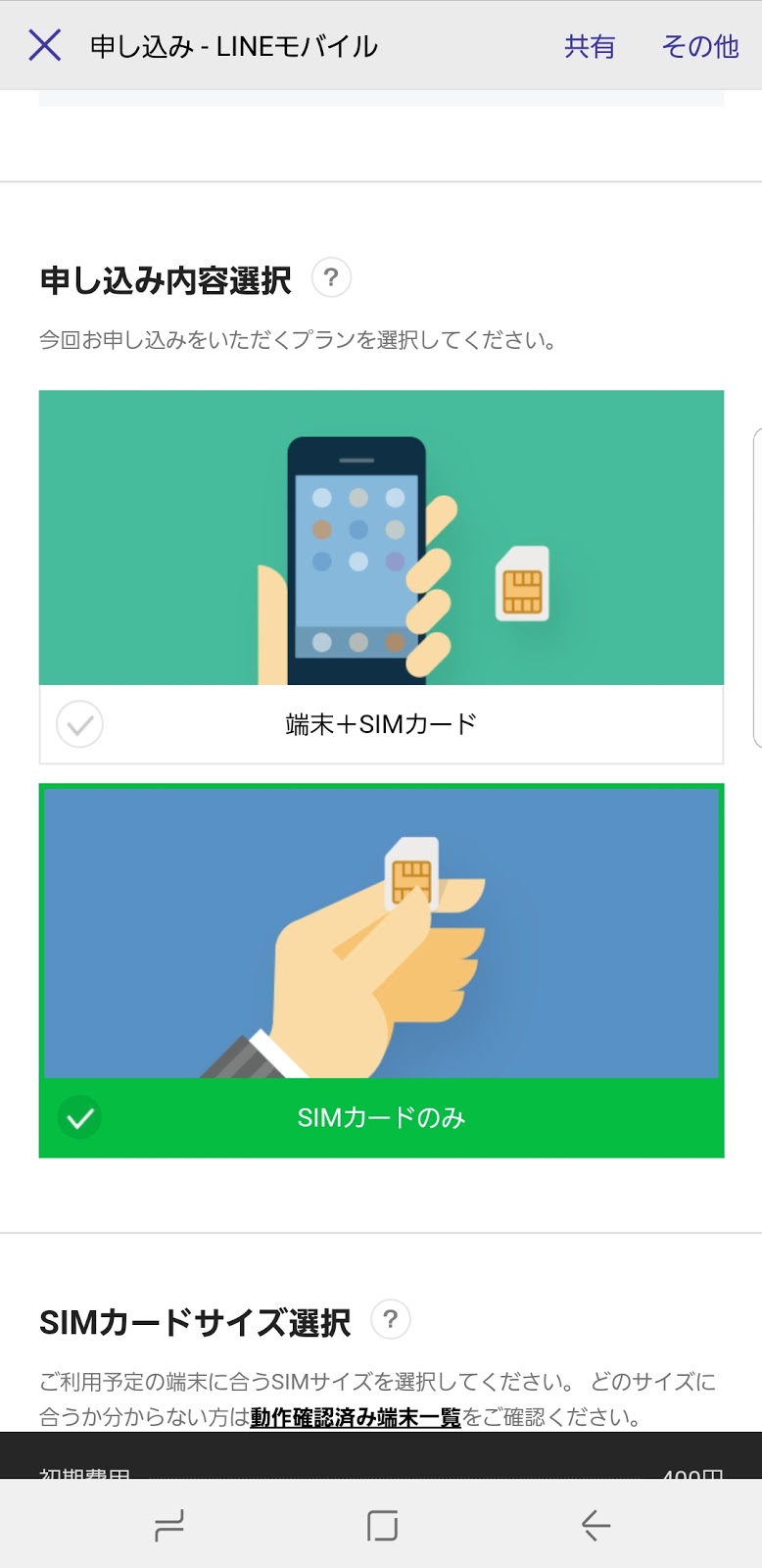The width and height of the screenshot is (762, 1568).
Task: Select the 端末＋SIMカード plan option
Action: coord(381,577)
